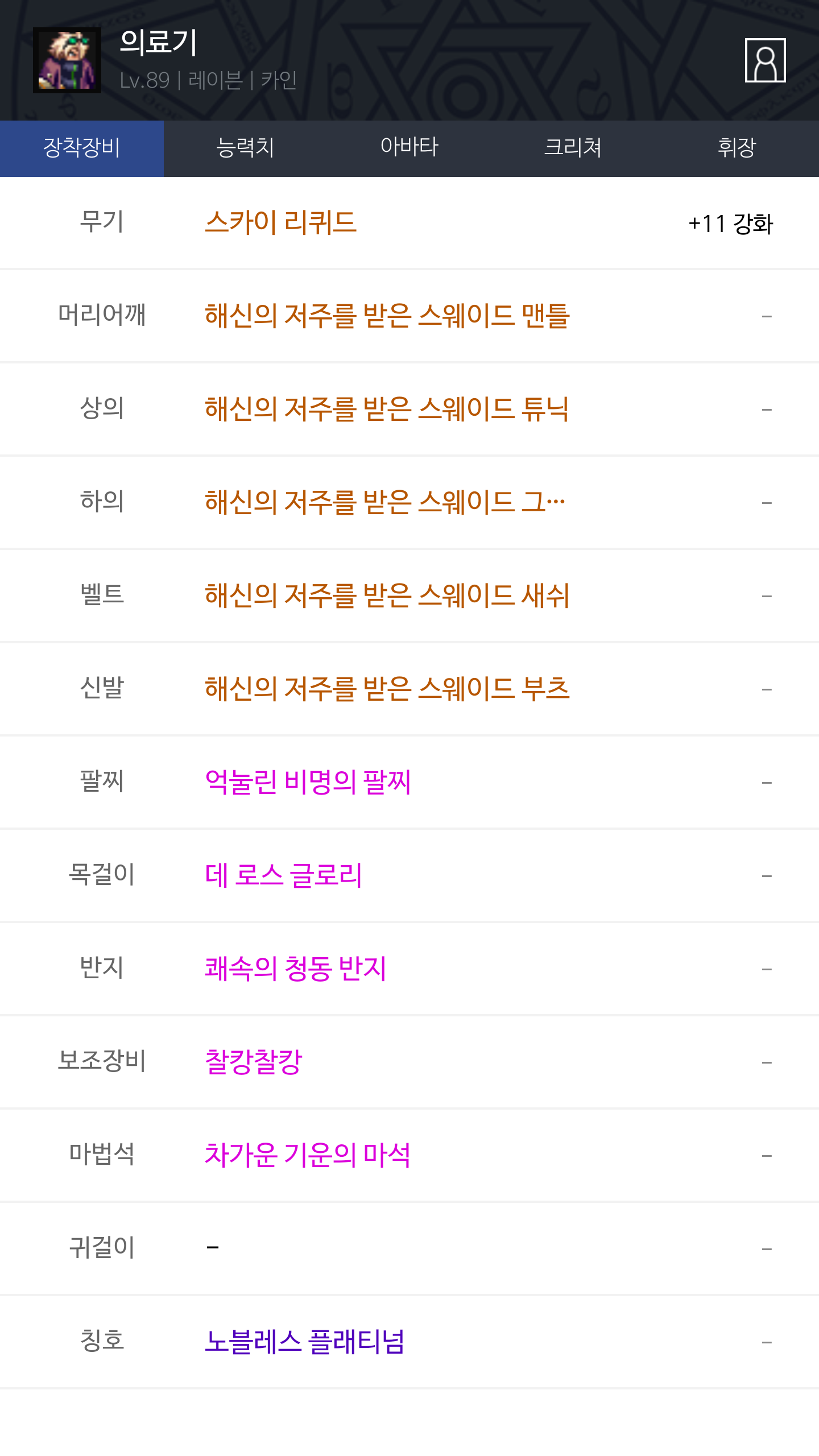Open ring 쾌속의 청동 반지
819x1456 pixels.
295,969
